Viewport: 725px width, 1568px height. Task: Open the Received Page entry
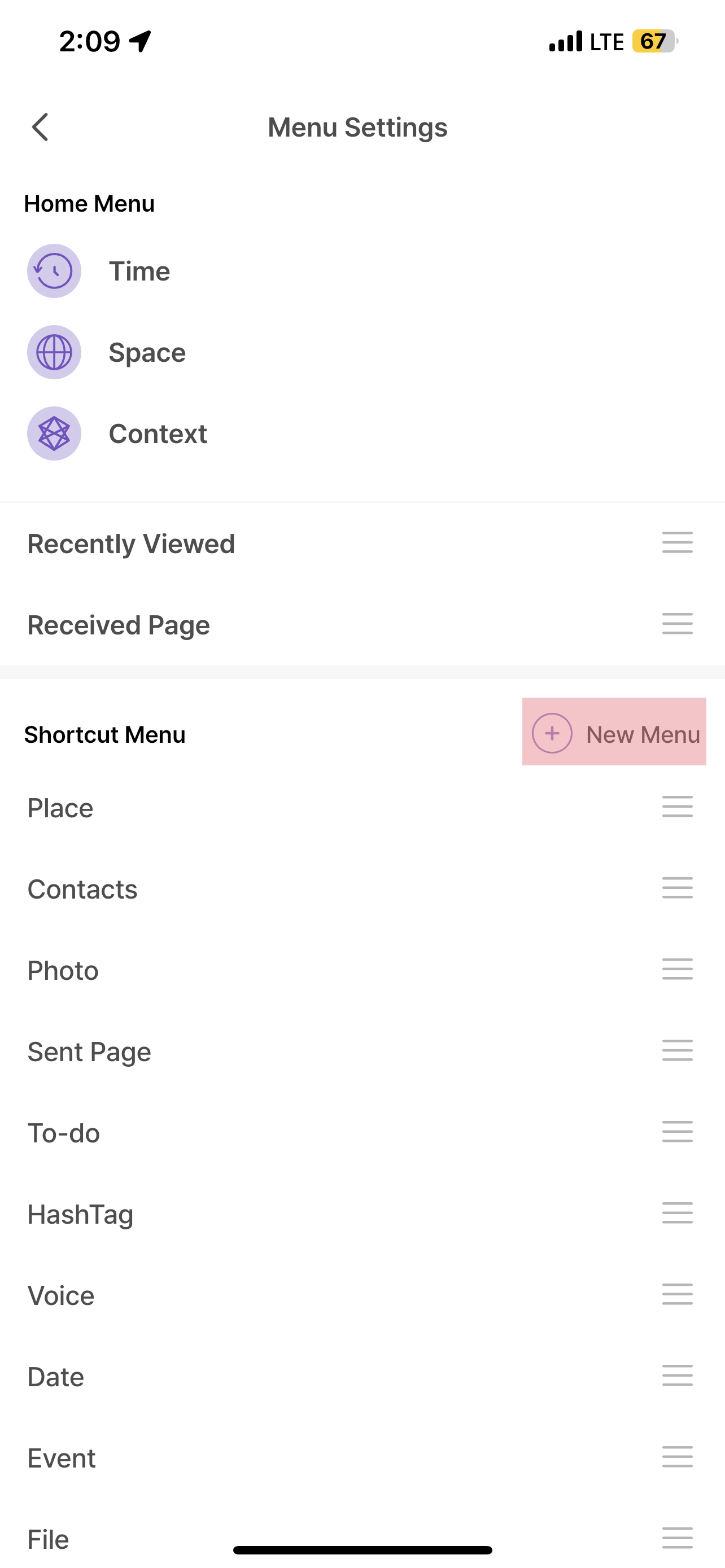tap(118, 624)
